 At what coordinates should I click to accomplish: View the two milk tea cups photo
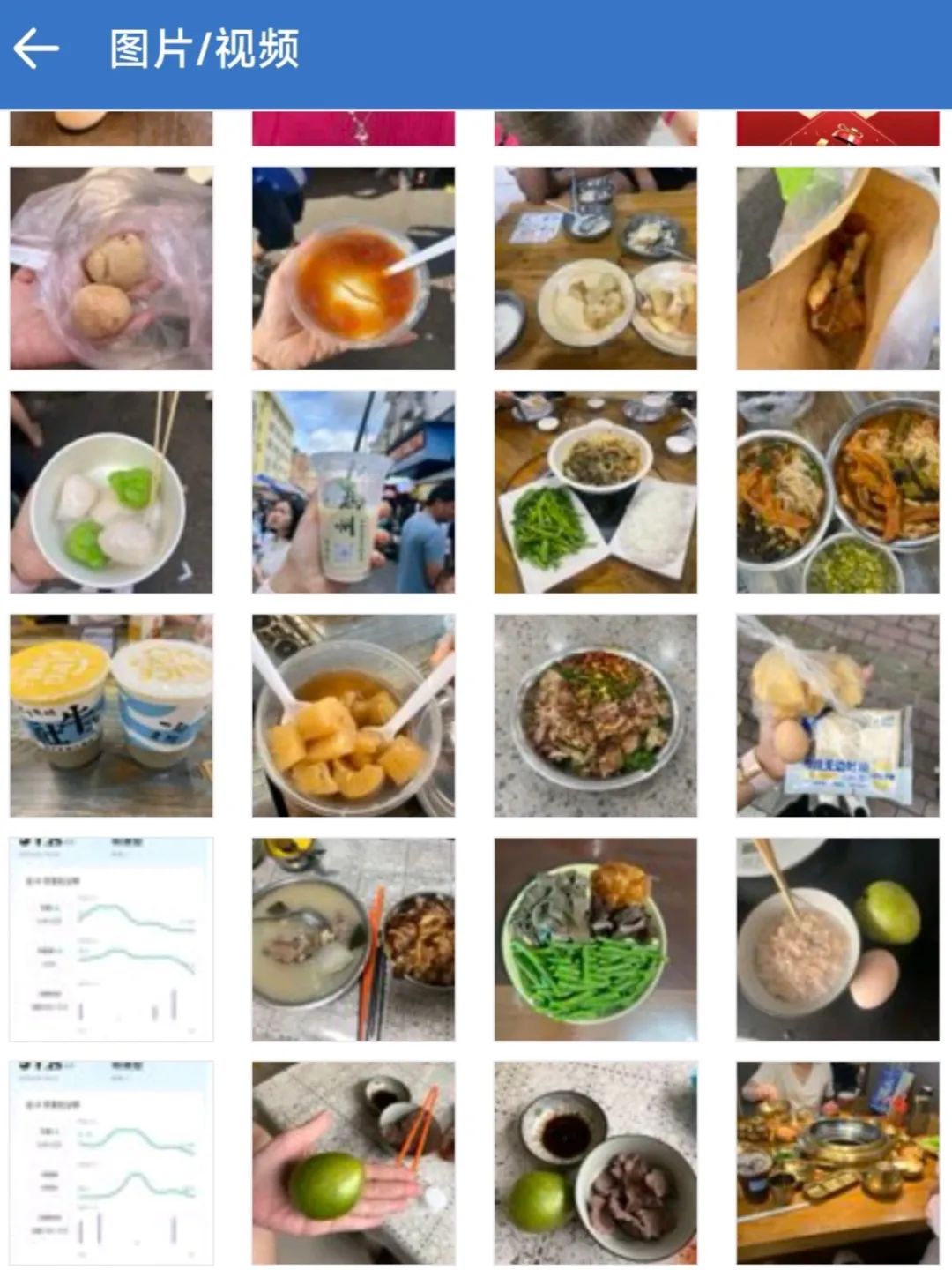[111, 716]
